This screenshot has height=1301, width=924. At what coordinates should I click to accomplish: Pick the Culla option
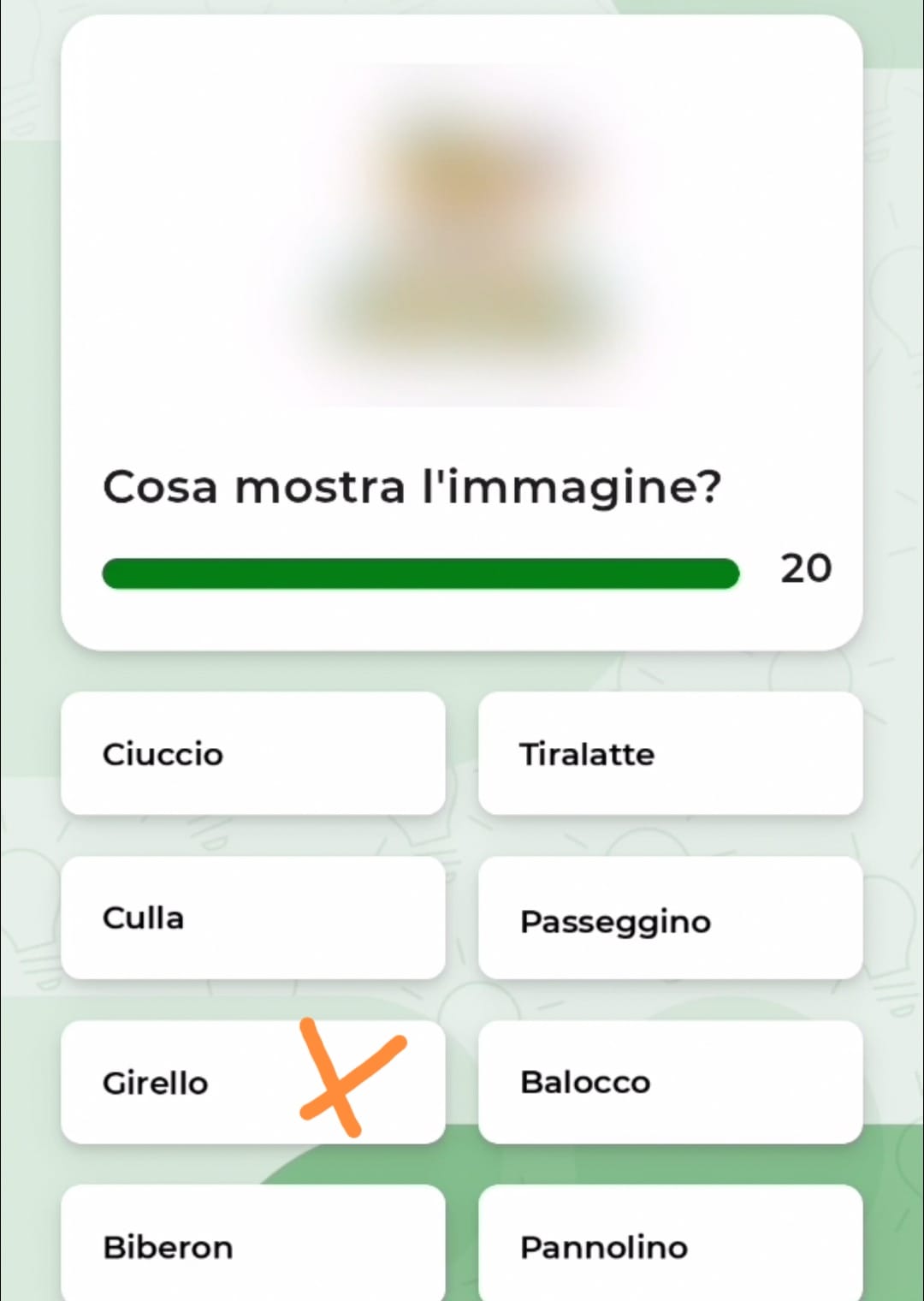252,918
